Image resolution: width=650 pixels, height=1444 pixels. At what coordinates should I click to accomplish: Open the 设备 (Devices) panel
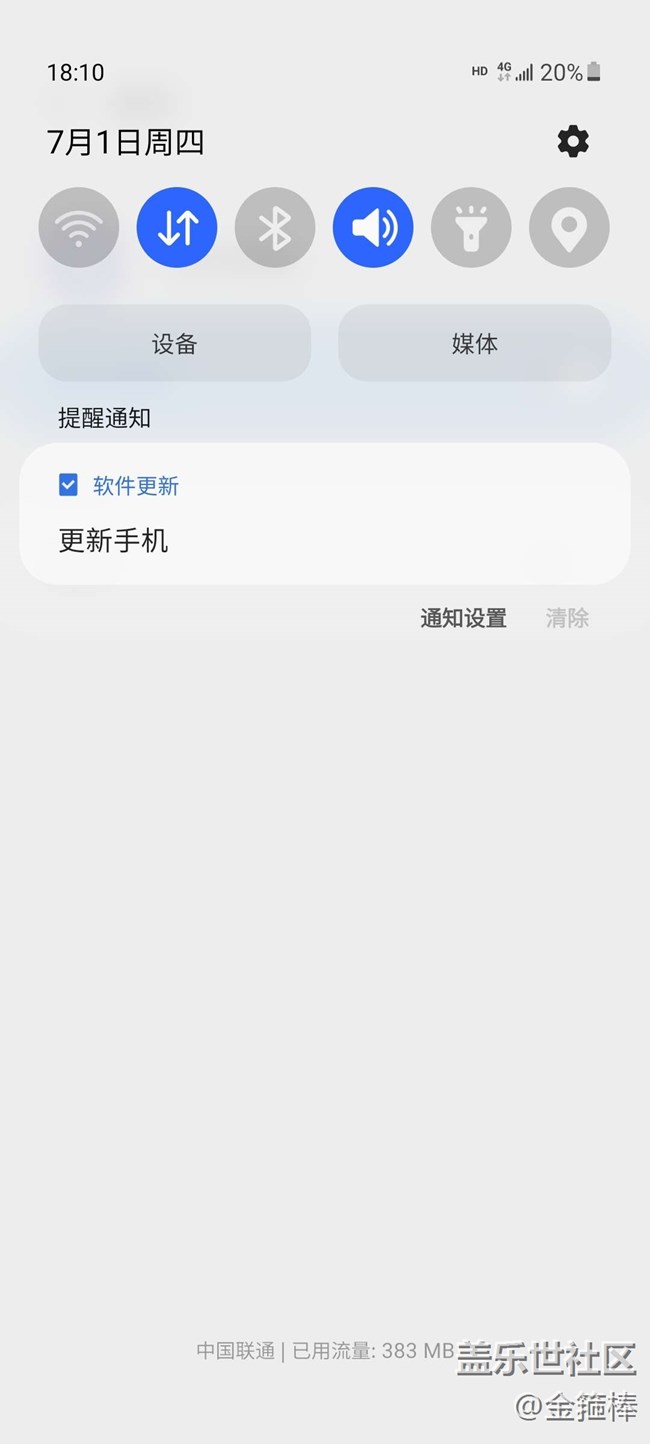coord(175,344)
